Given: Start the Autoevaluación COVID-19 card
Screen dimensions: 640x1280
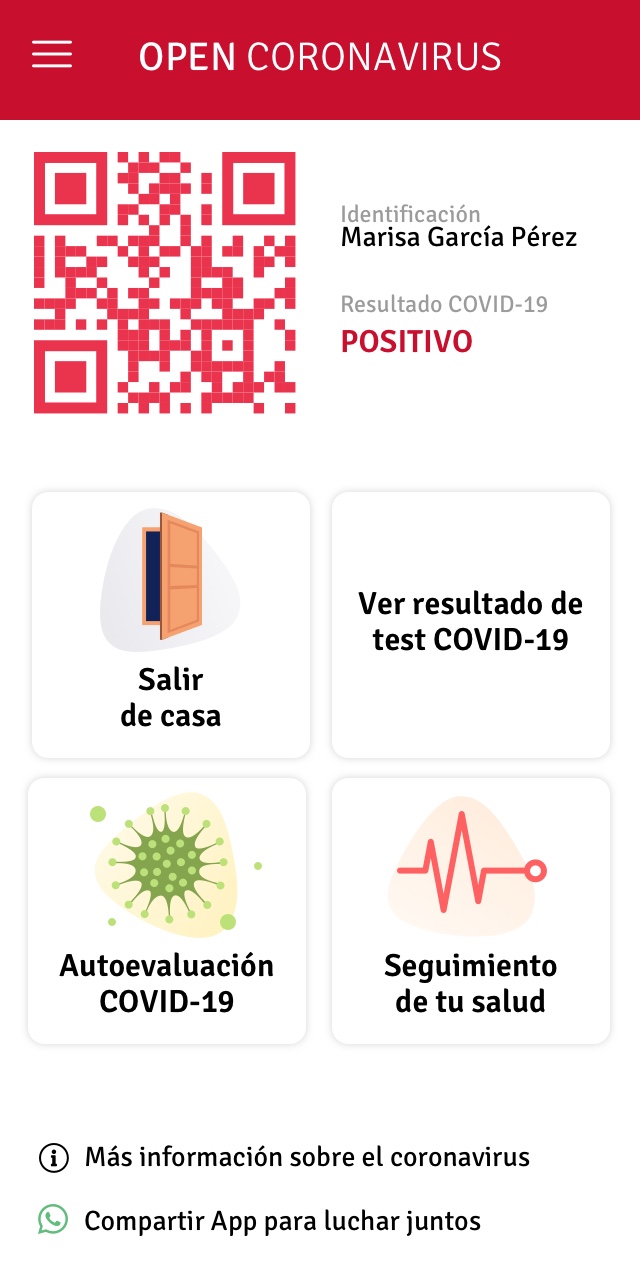Looking at the screenshot, I should point(167,911).
